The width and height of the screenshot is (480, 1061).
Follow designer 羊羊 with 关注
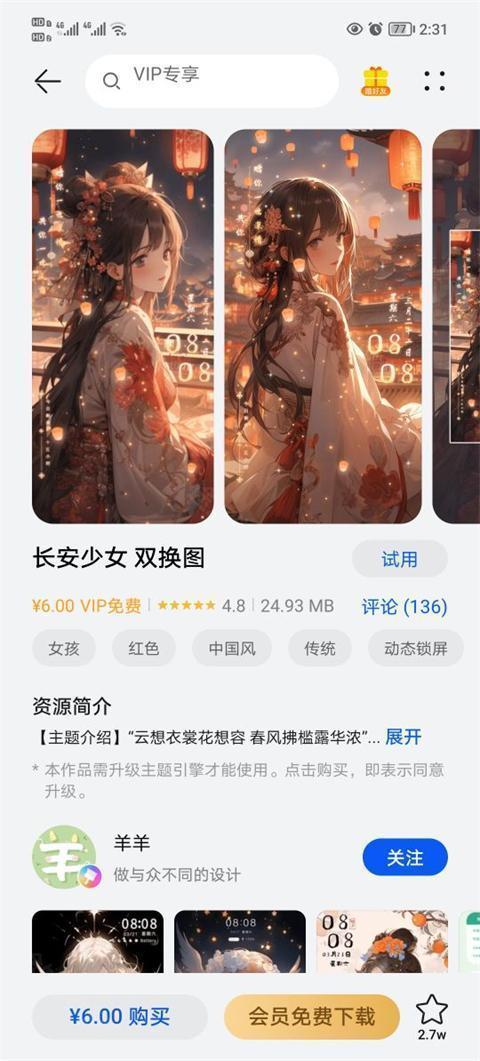pyautogui.click(x=405, y=857)
